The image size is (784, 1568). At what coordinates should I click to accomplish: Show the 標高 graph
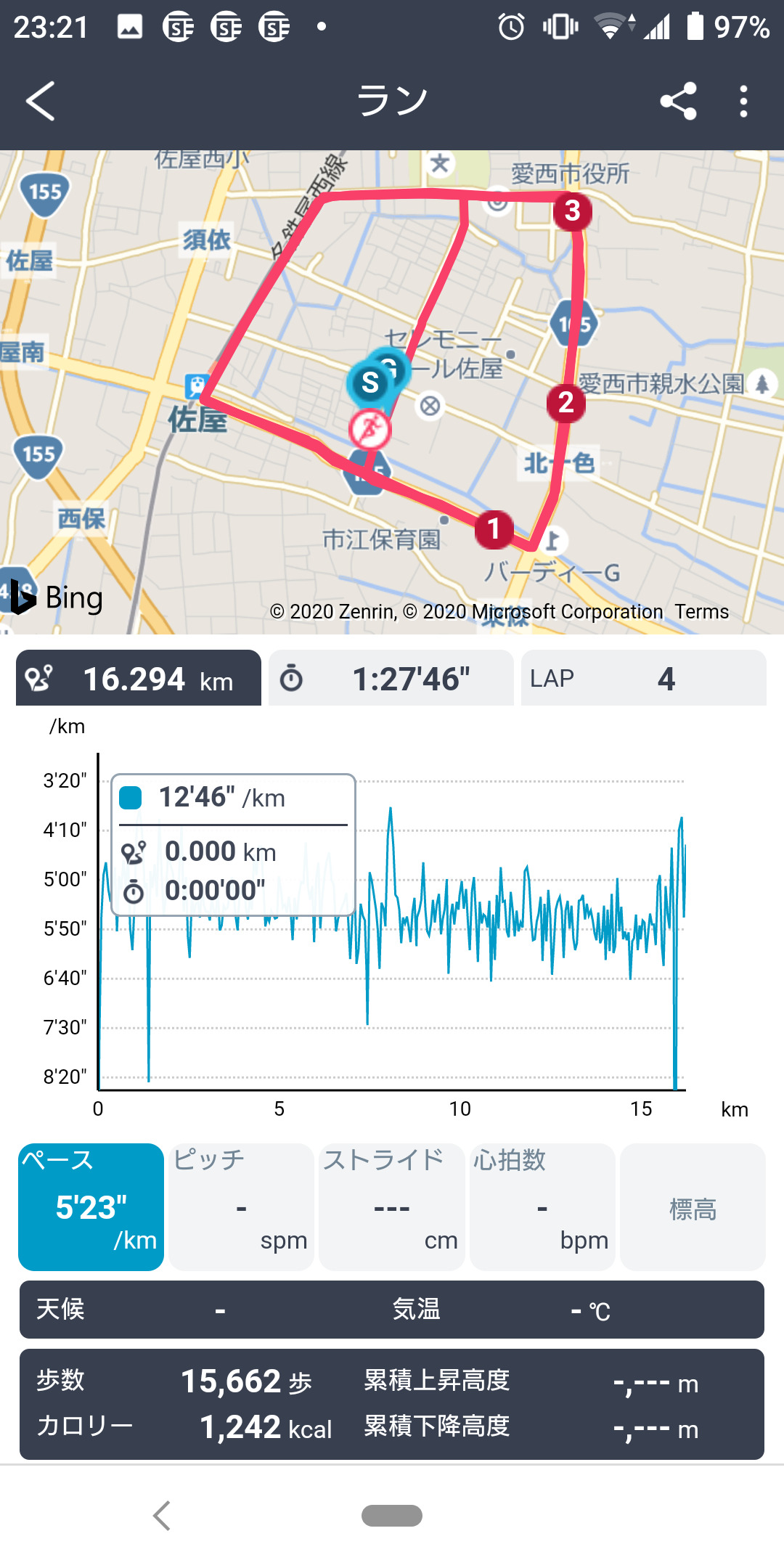693,1206
